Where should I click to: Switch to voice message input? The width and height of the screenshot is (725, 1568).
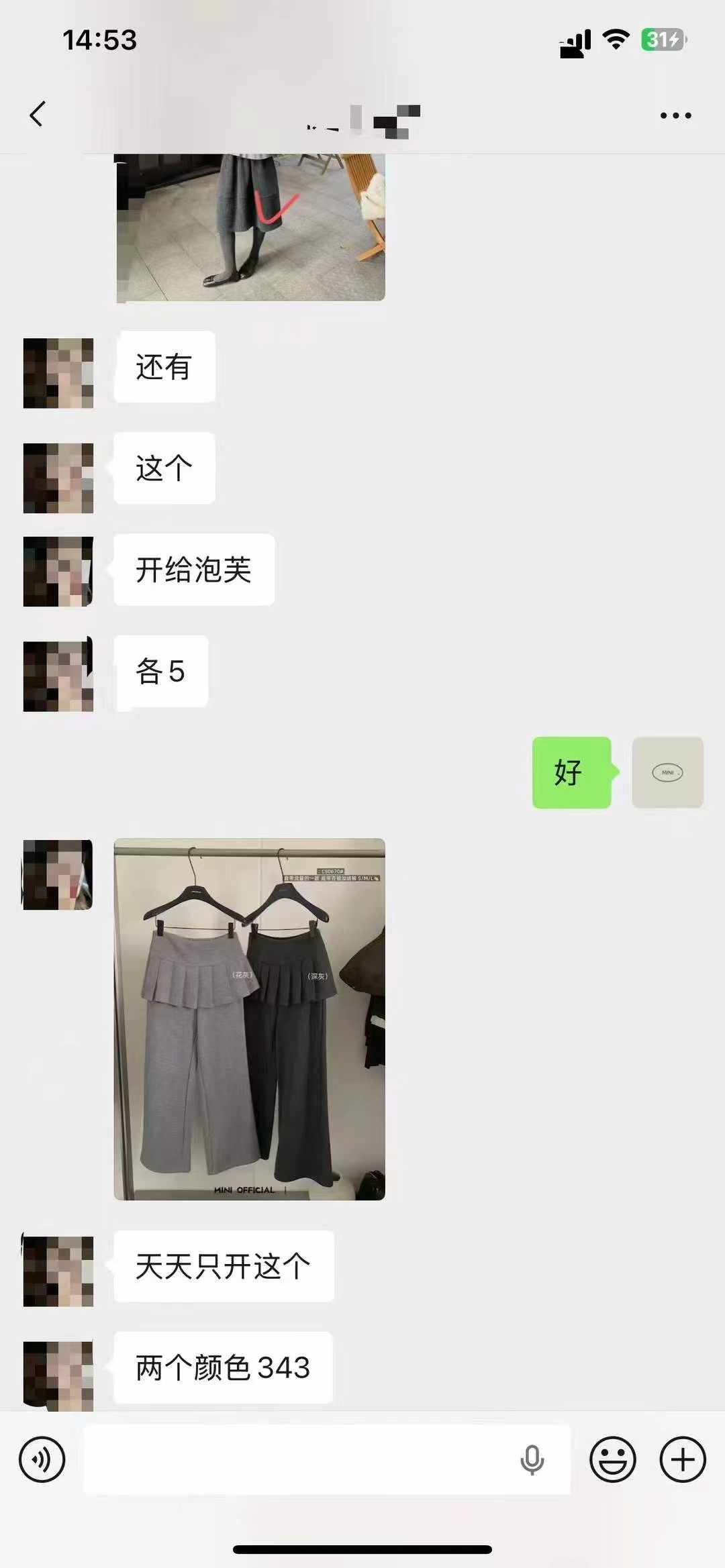coord(42,1459)
